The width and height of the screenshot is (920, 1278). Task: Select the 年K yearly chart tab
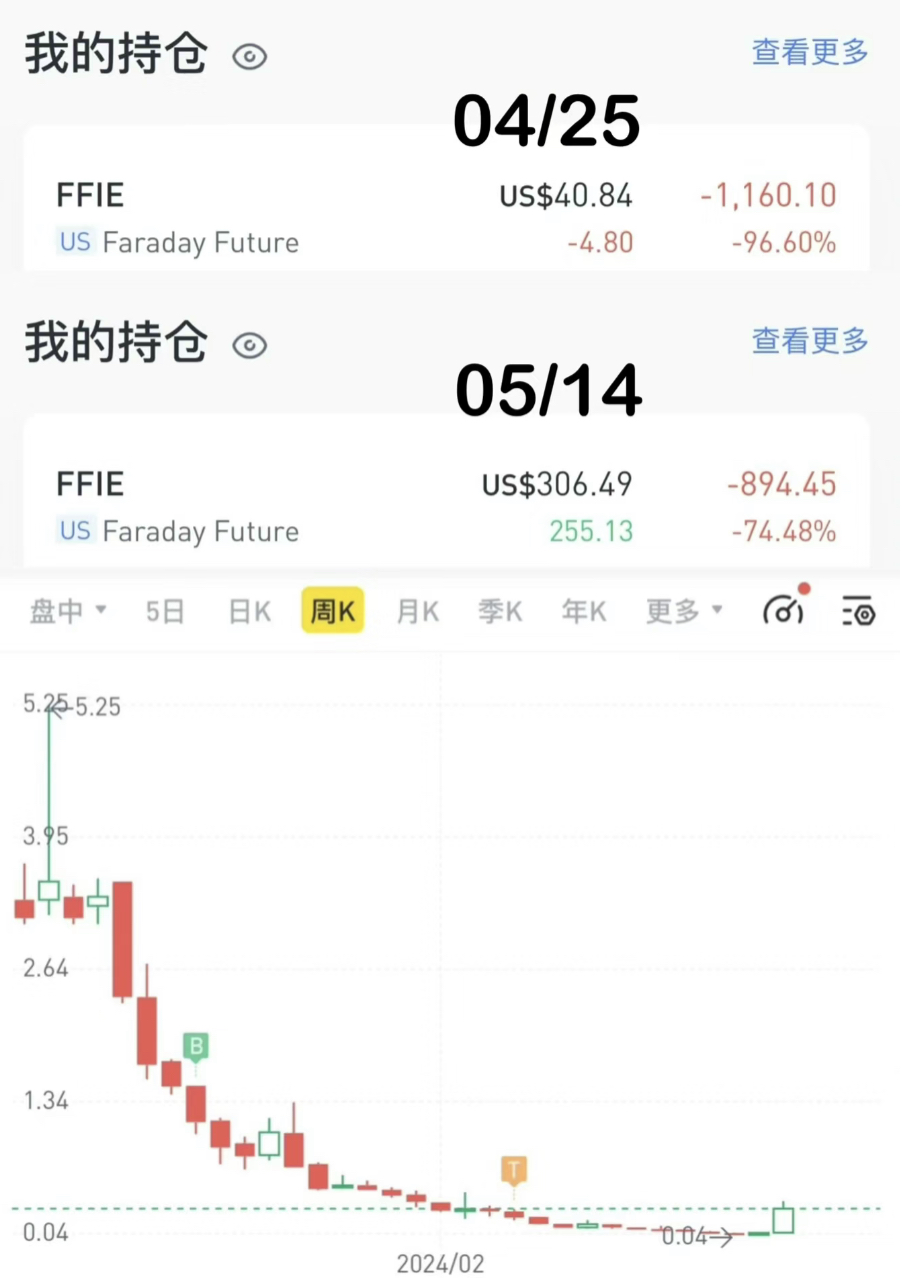[x=583, y=611]
